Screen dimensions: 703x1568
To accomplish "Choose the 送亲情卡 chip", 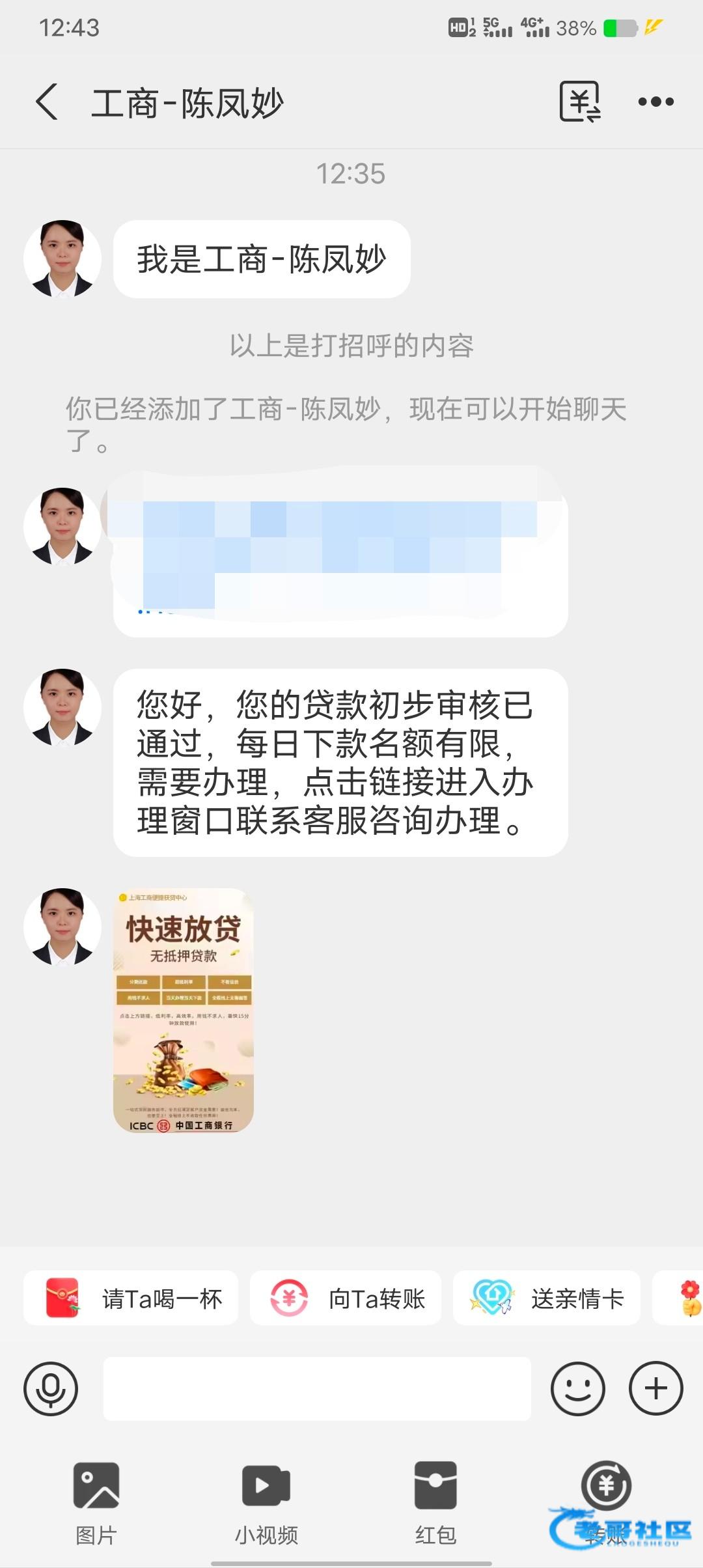I will 547,1298.
